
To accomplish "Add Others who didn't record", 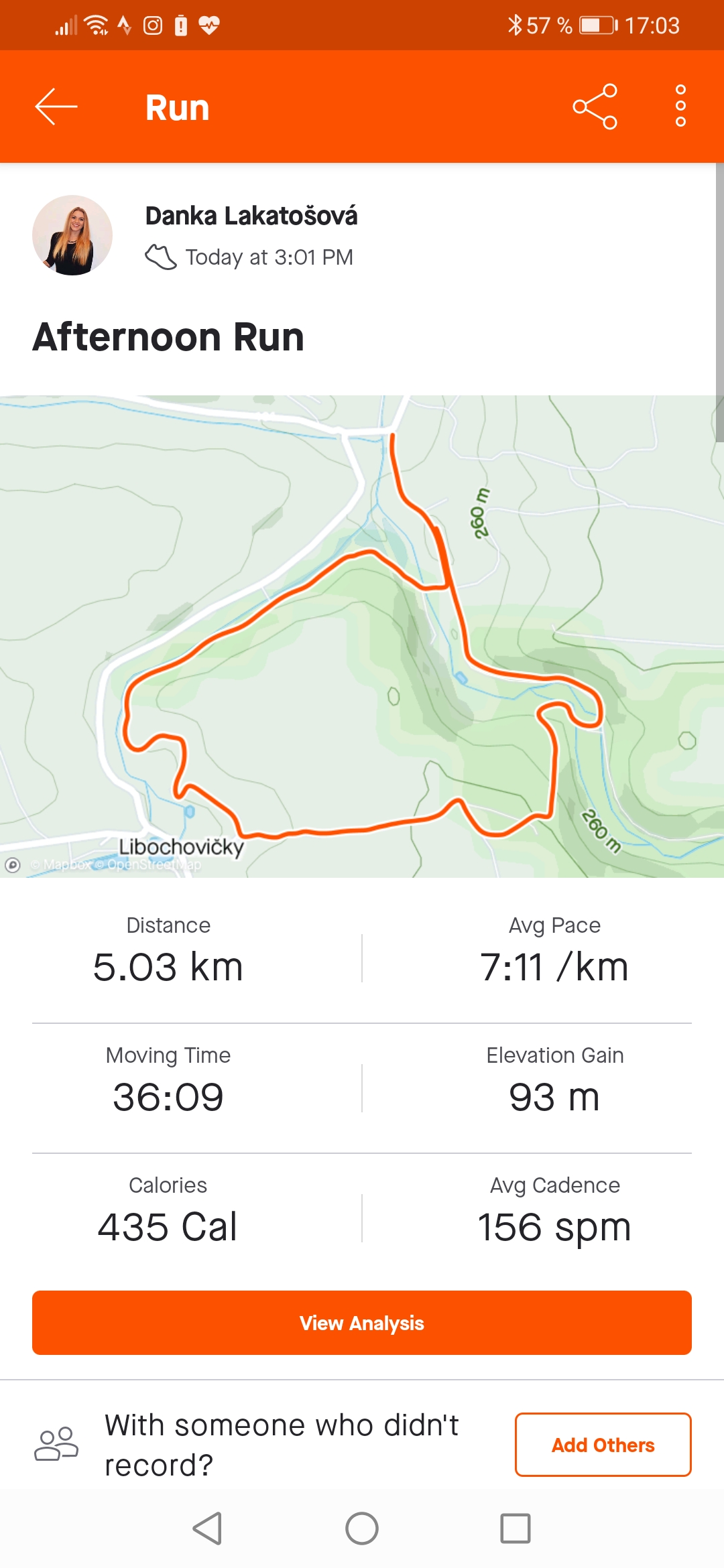I will tap(603, 1445).
